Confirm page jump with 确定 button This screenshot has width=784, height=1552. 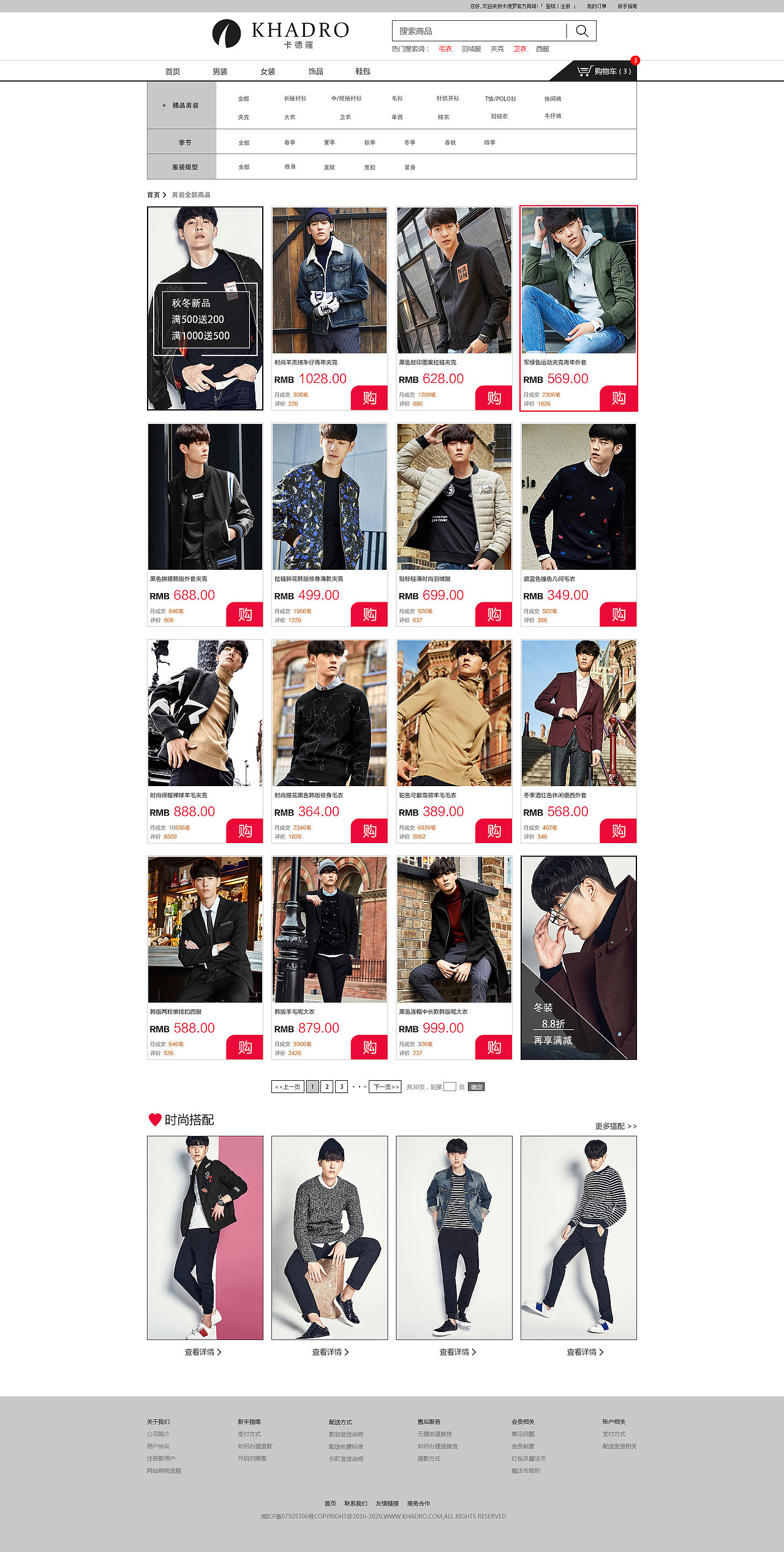tap(477, 1086)
